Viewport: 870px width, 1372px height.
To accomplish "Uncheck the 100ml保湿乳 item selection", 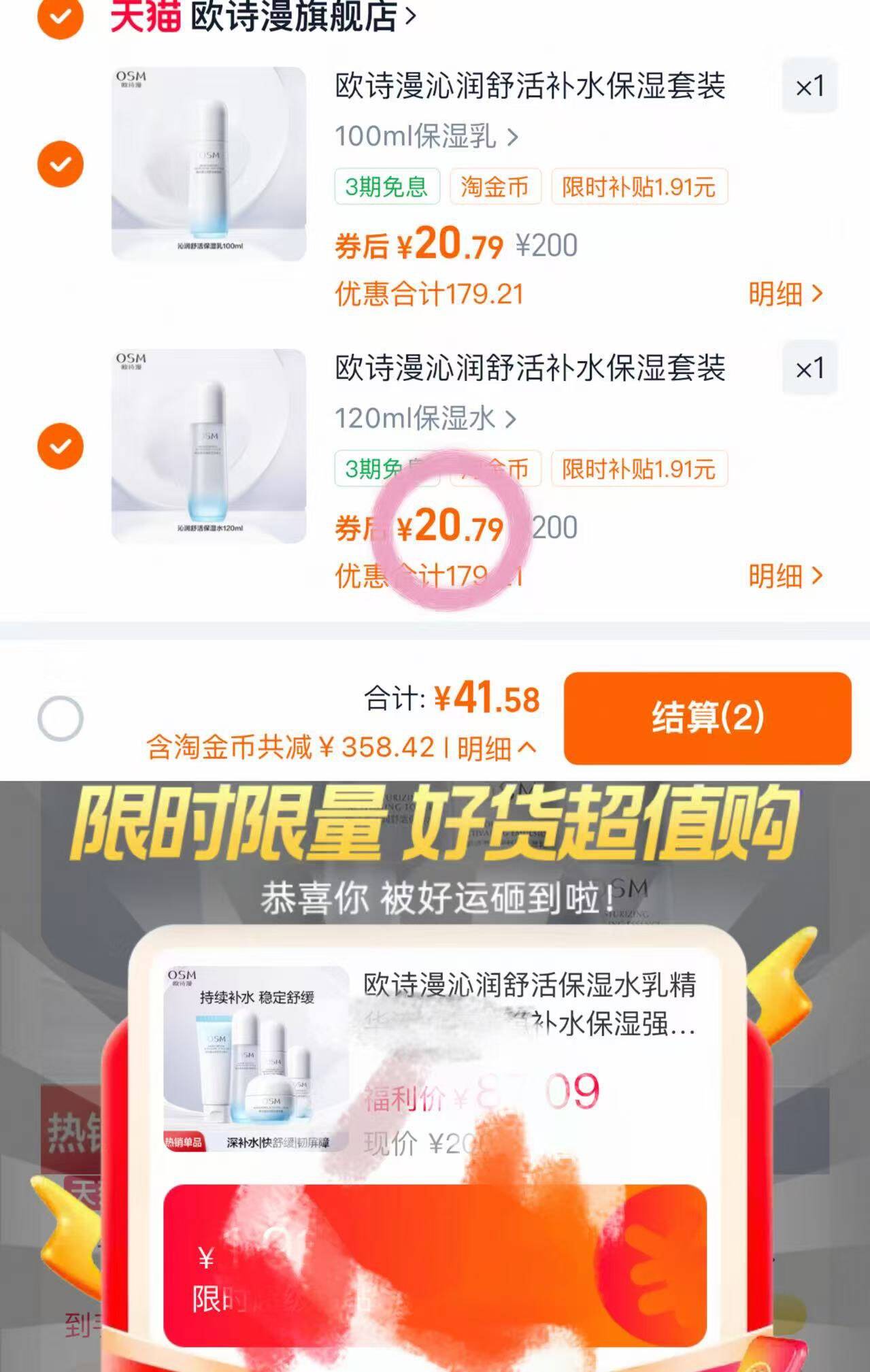I will coord(61,163).
